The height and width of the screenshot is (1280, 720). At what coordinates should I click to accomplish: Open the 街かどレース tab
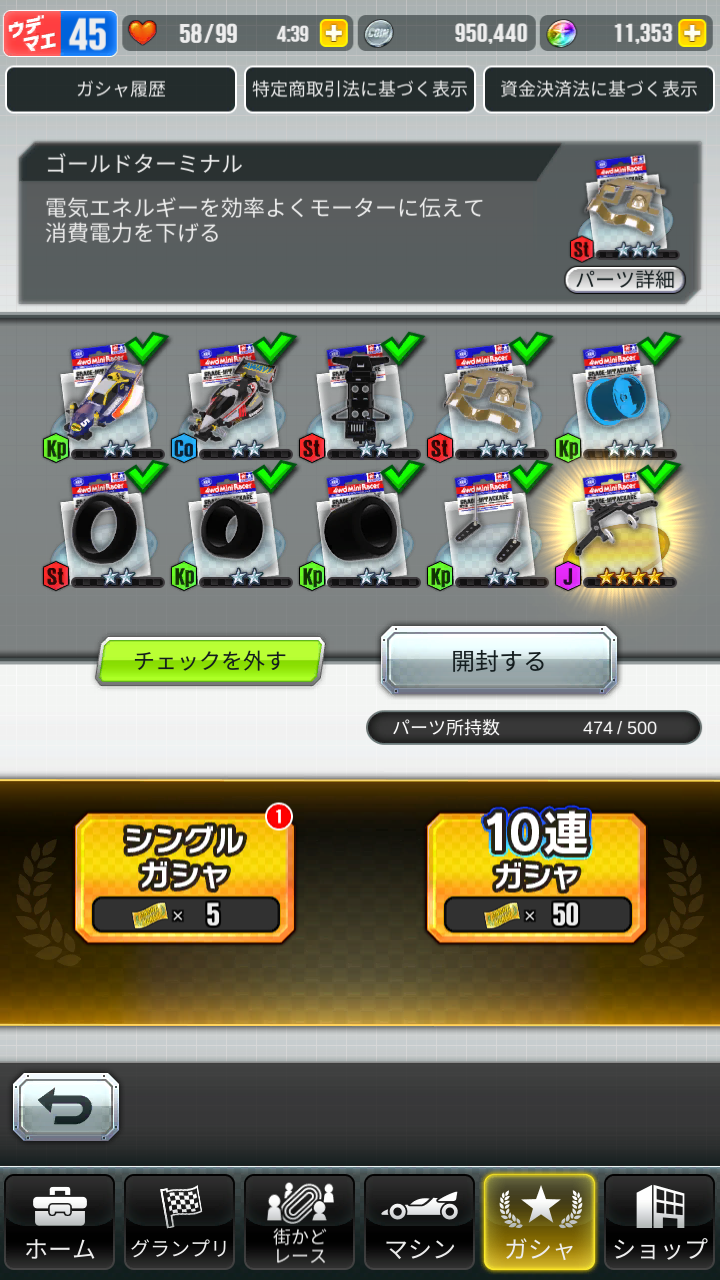[300, 1222]
